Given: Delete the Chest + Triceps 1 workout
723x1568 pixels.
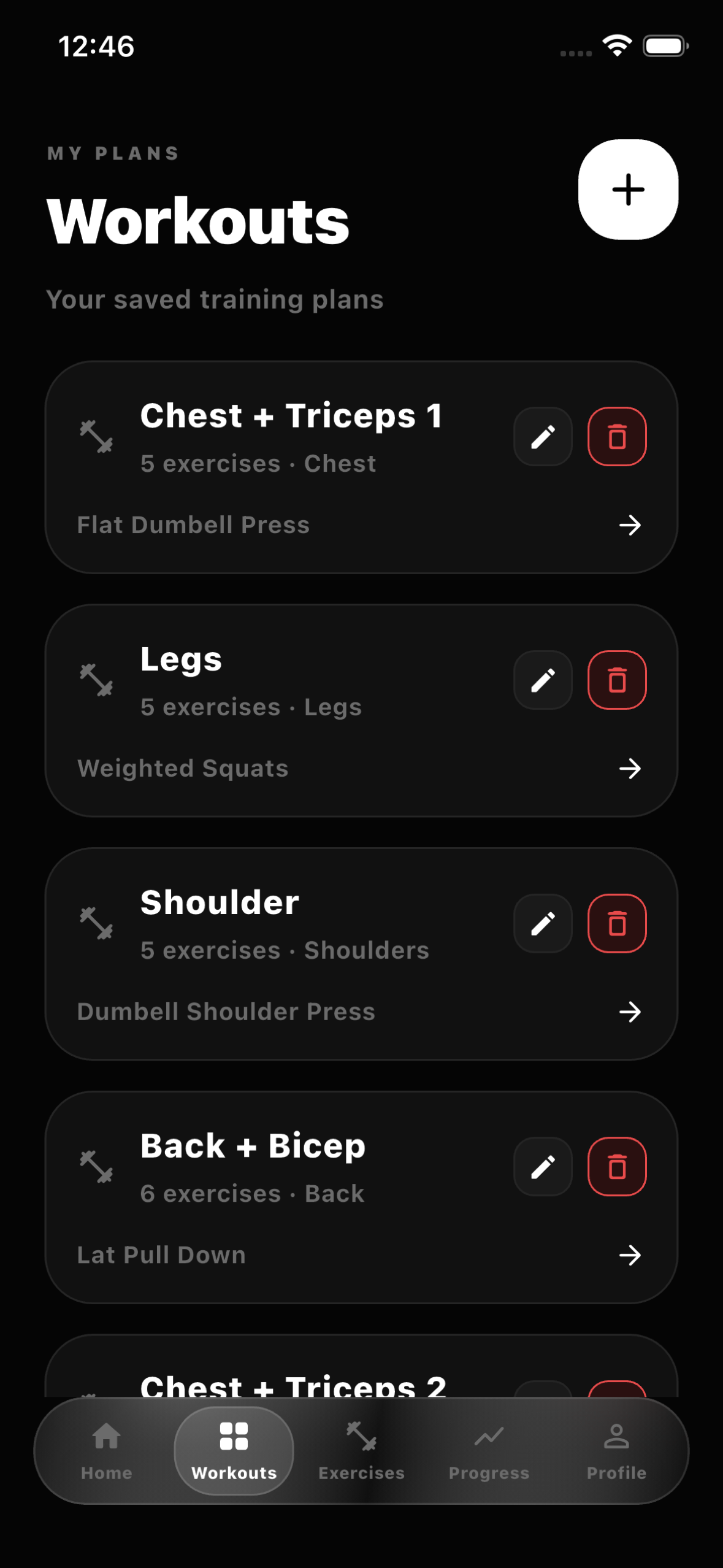Looking at the screenshot, I should pos(617,437).
